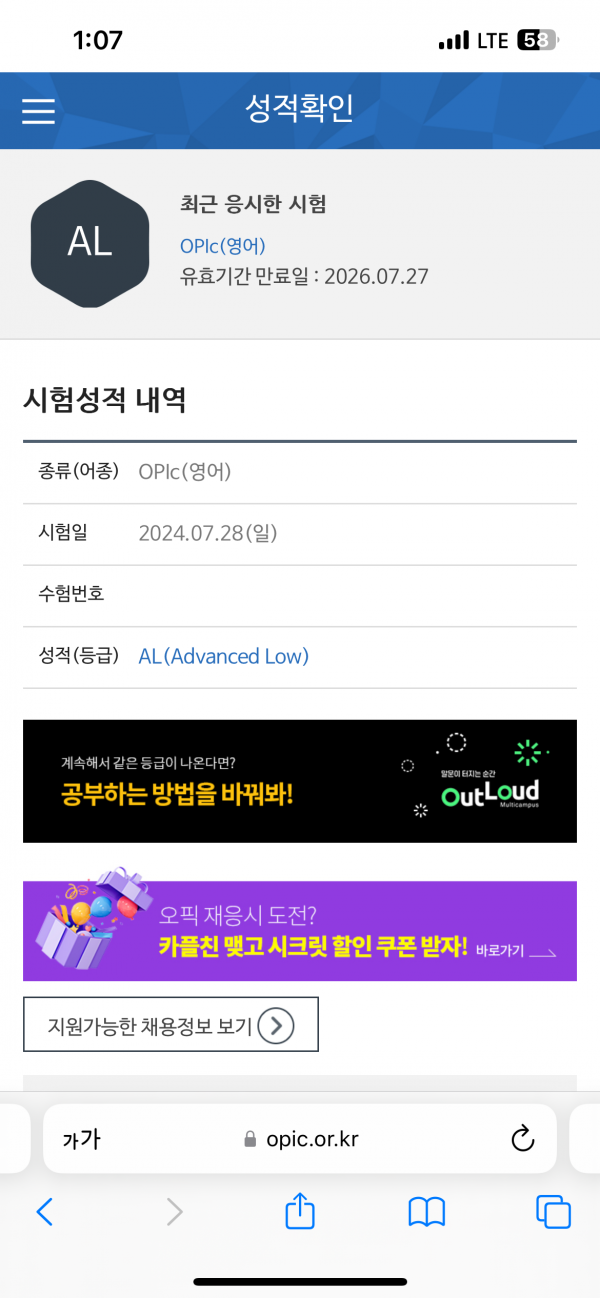600x1298 pixels.
Task: Reload the page in Safari
Action: click(522, 1138)
